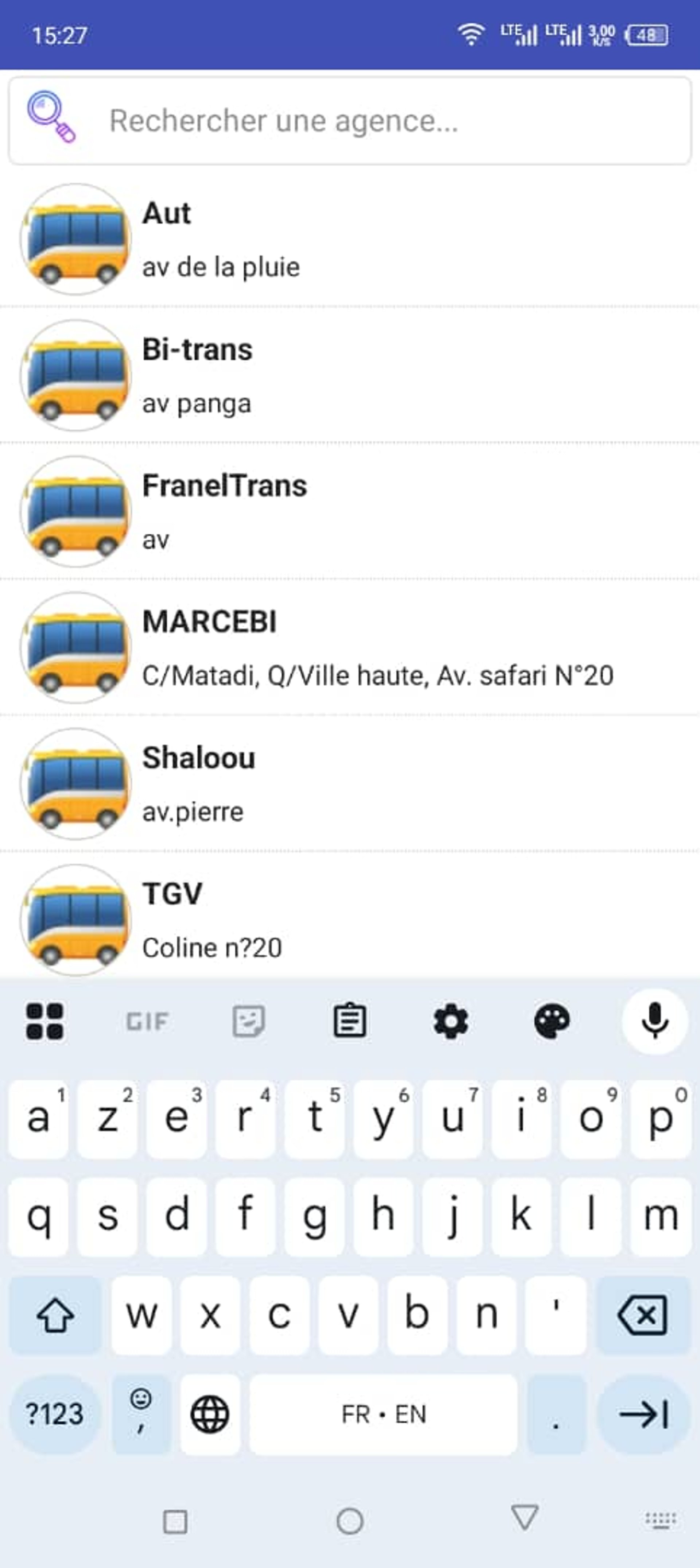Switch keyboard language with the globe key

(x=210, y=1413)
